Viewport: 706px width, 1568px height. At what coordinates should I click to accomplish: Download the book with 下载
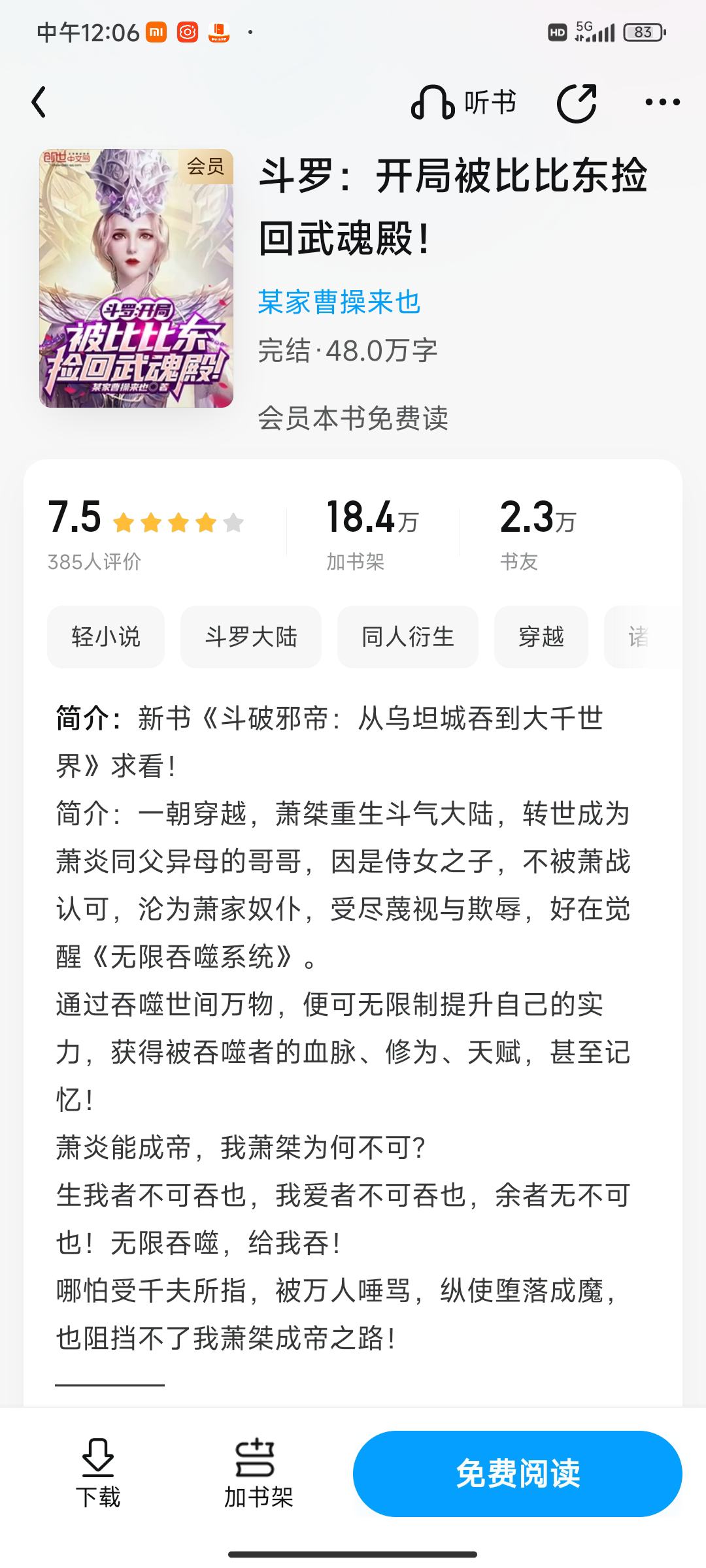98,1473
